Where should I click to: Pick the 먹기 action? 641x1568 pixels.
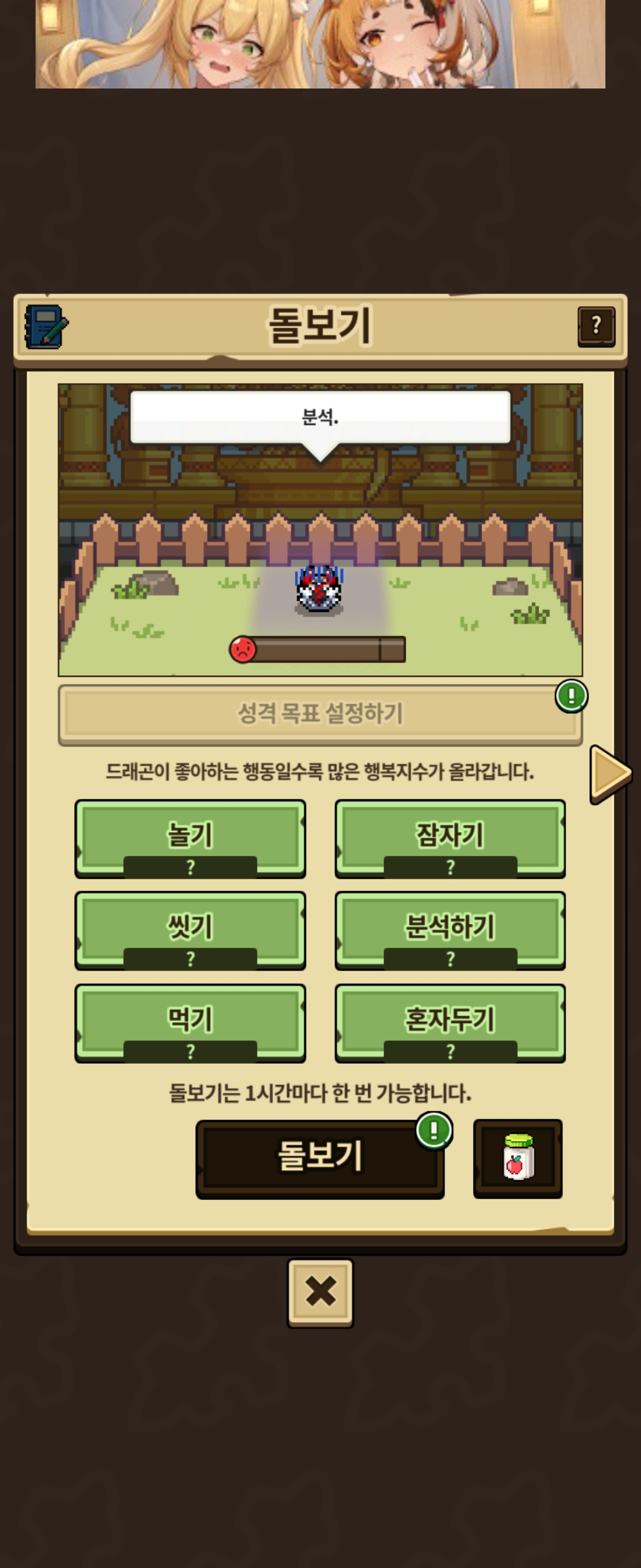pyautogui.click(x=190, y=1022)
